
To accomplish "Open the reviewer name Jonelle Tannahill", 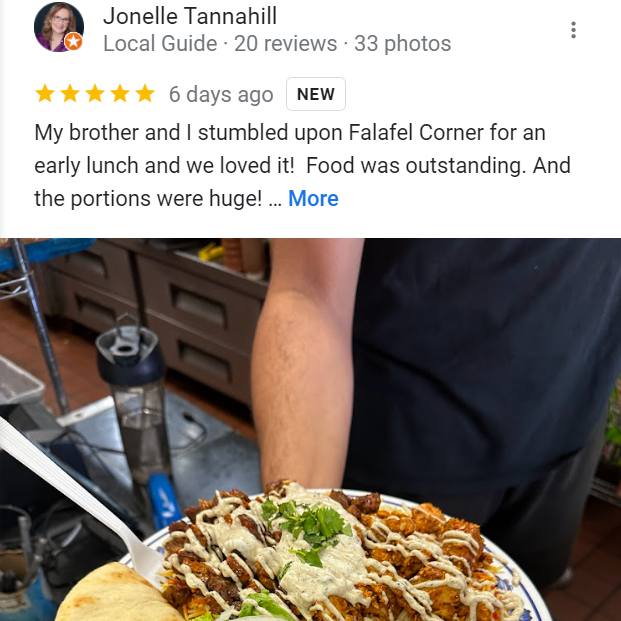I will click(x=190, y=16).
